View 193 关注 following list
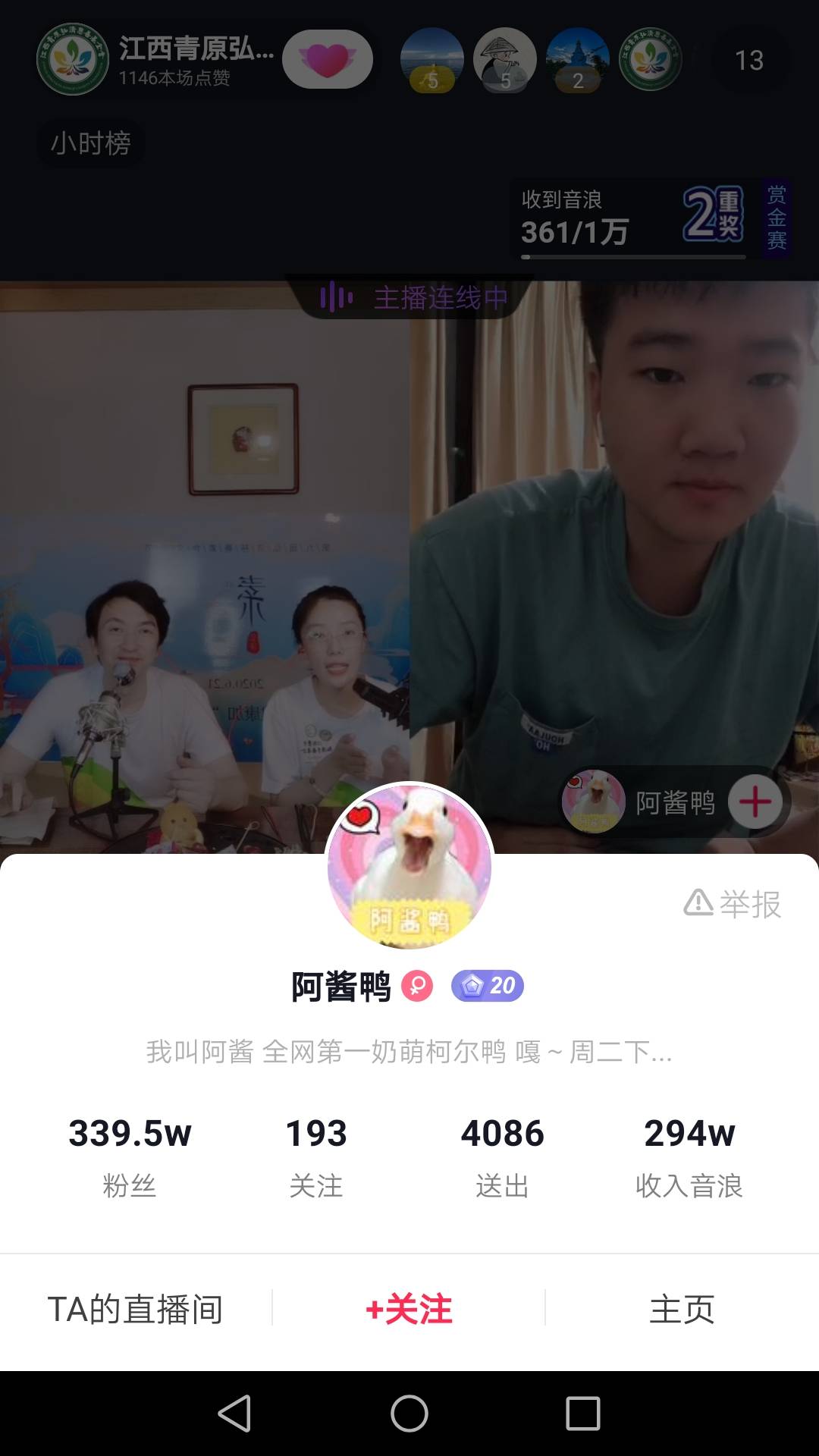The image size is (819, 1456). [316, 1156]
